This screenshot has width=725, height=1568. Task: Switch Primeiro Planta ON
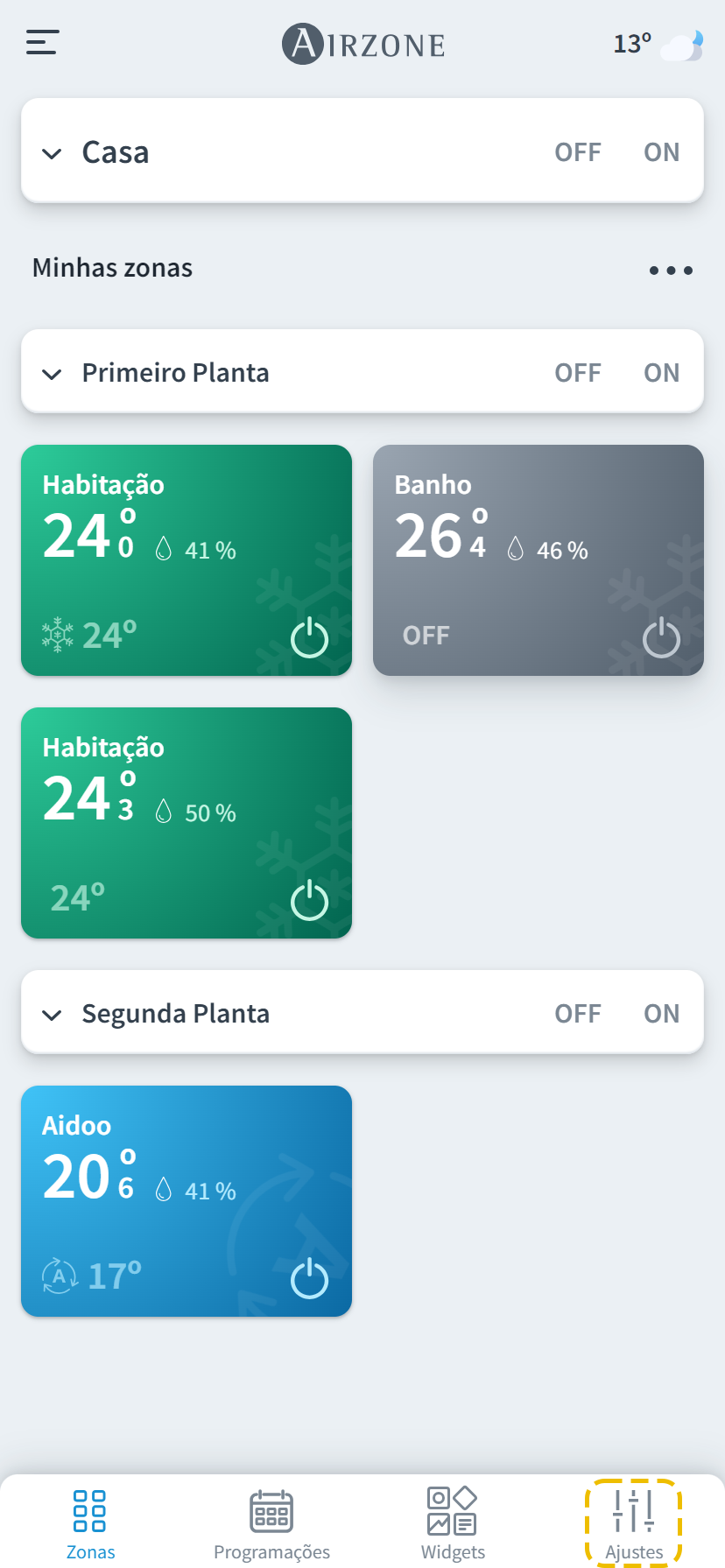pyautogui.click(x=661, y=373)
